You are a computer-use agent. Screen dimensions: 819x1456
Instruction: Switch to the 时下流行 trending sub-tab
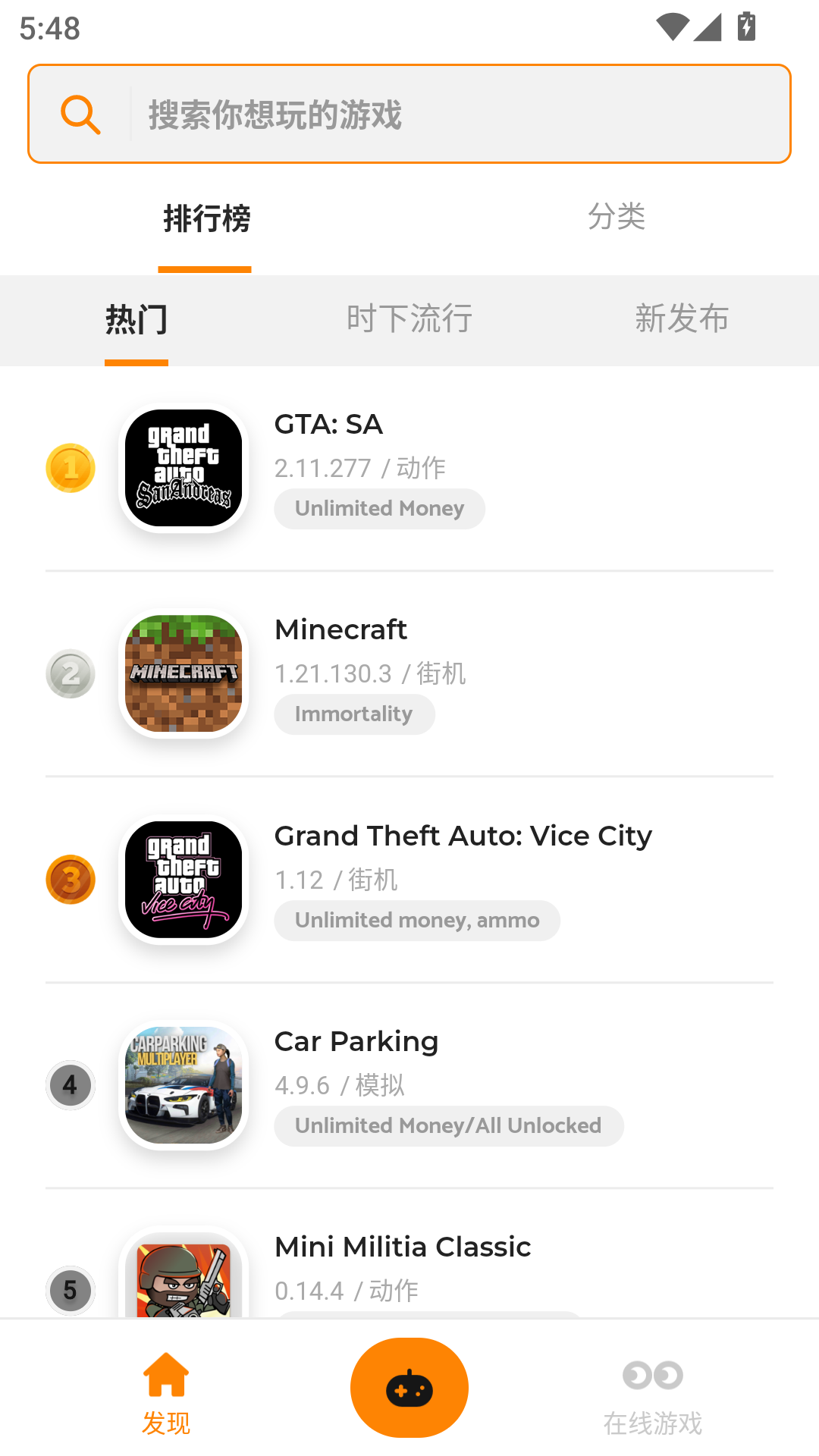tap(409, 319)
